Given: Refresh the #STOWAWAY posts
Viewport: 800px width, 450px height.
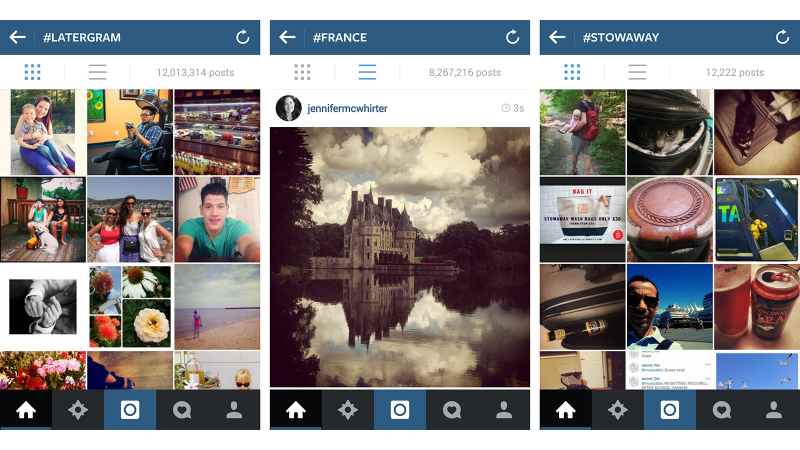Looking at the screenshot, I should [783, 37].
